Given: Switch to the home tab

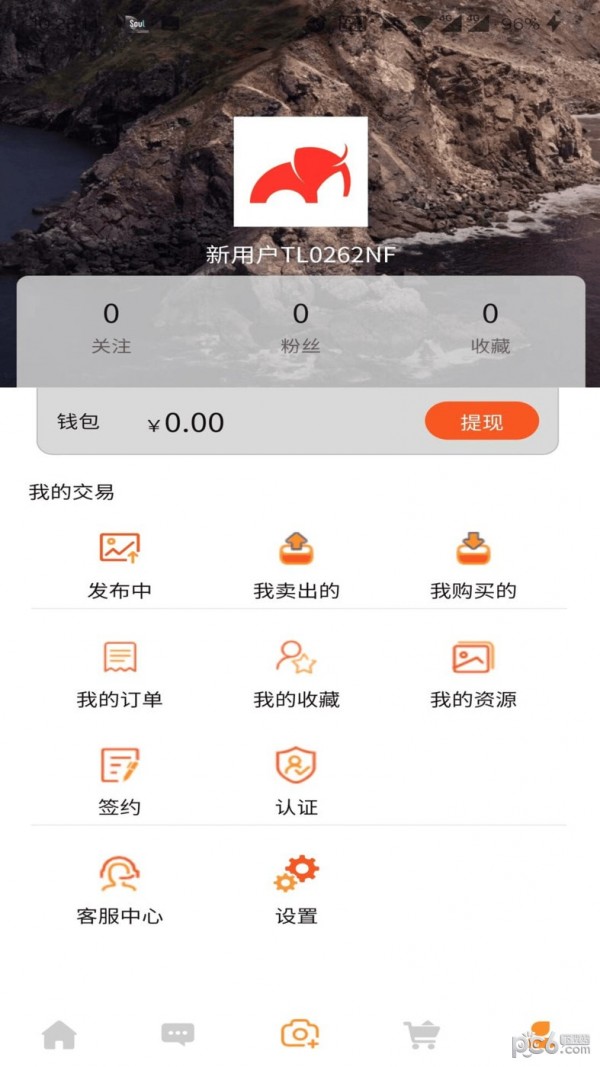Looking at the screenshot, I should point(59,1035).
